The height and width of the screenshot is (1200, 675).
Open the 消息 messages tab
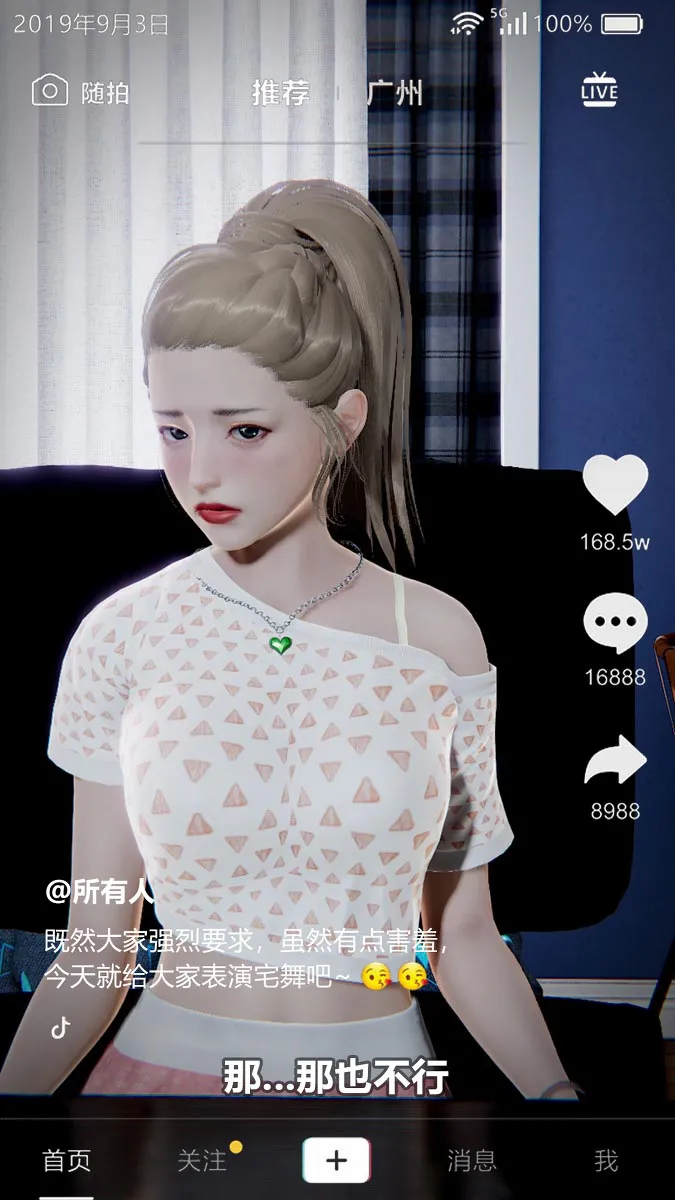tap(471, 1160)
